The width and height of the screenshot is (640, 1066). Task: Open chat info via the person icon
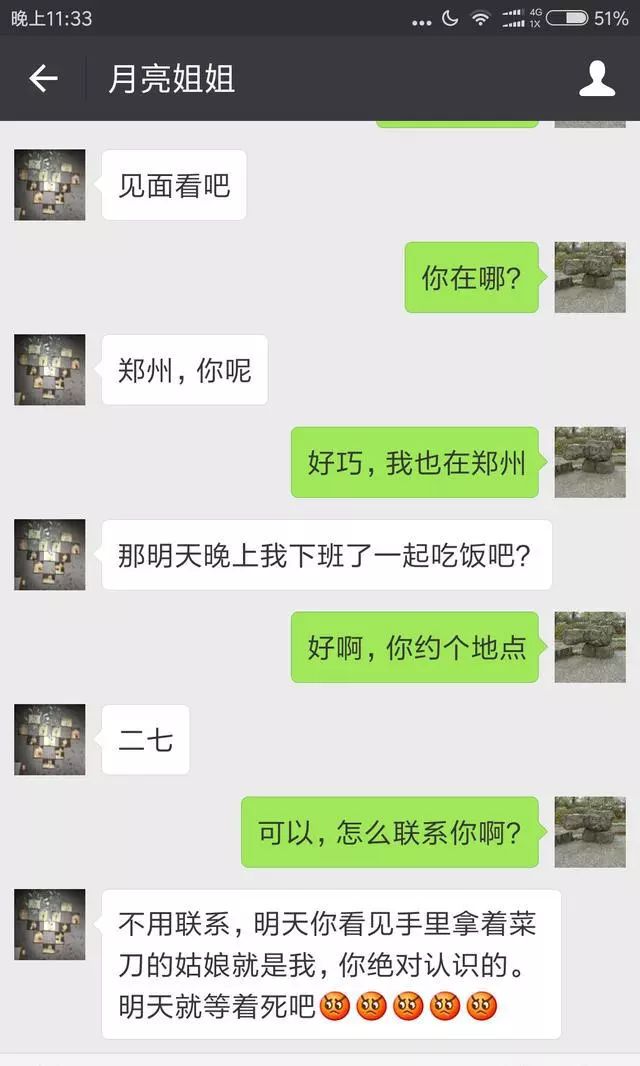pyautogui.click(x=597, y=78)
